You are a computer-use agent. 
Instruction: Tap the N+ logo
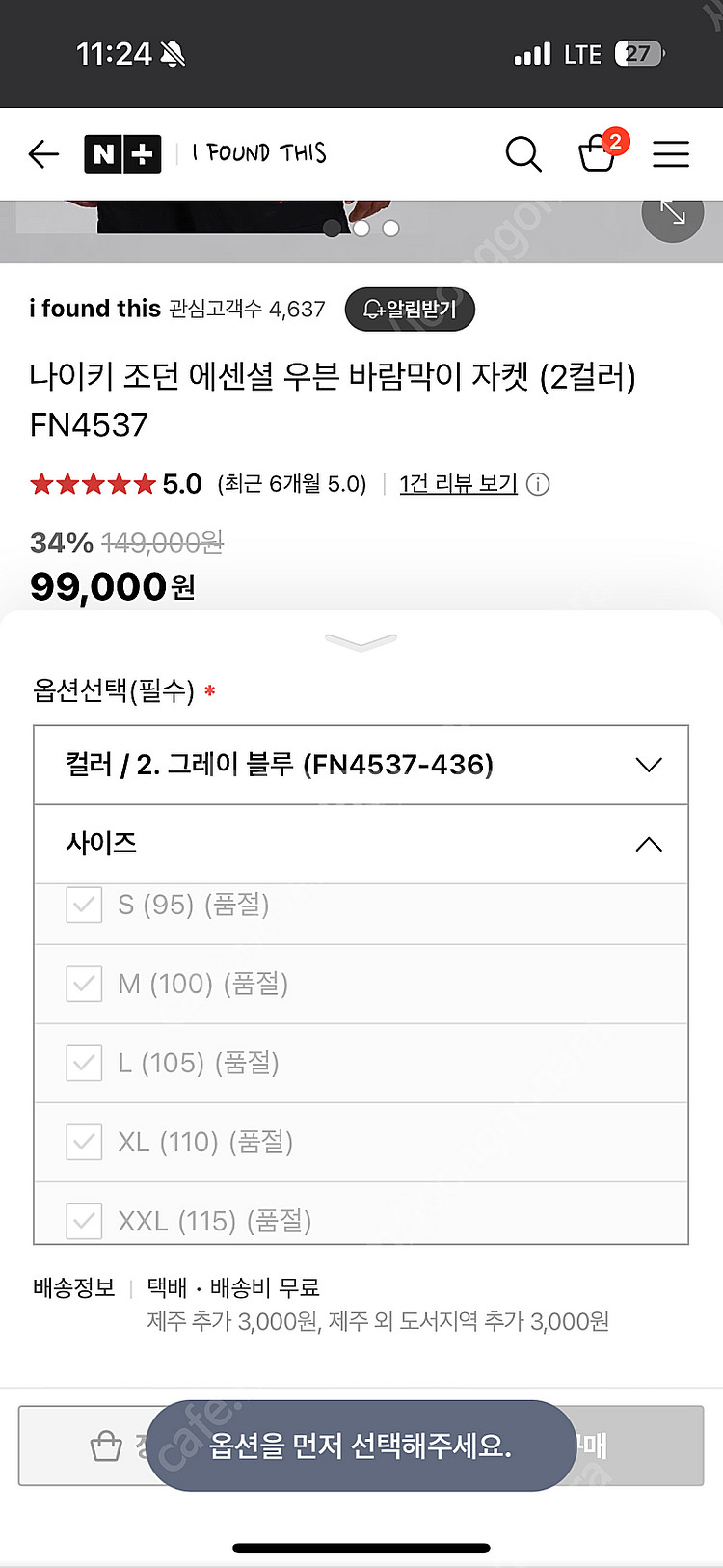121,154
